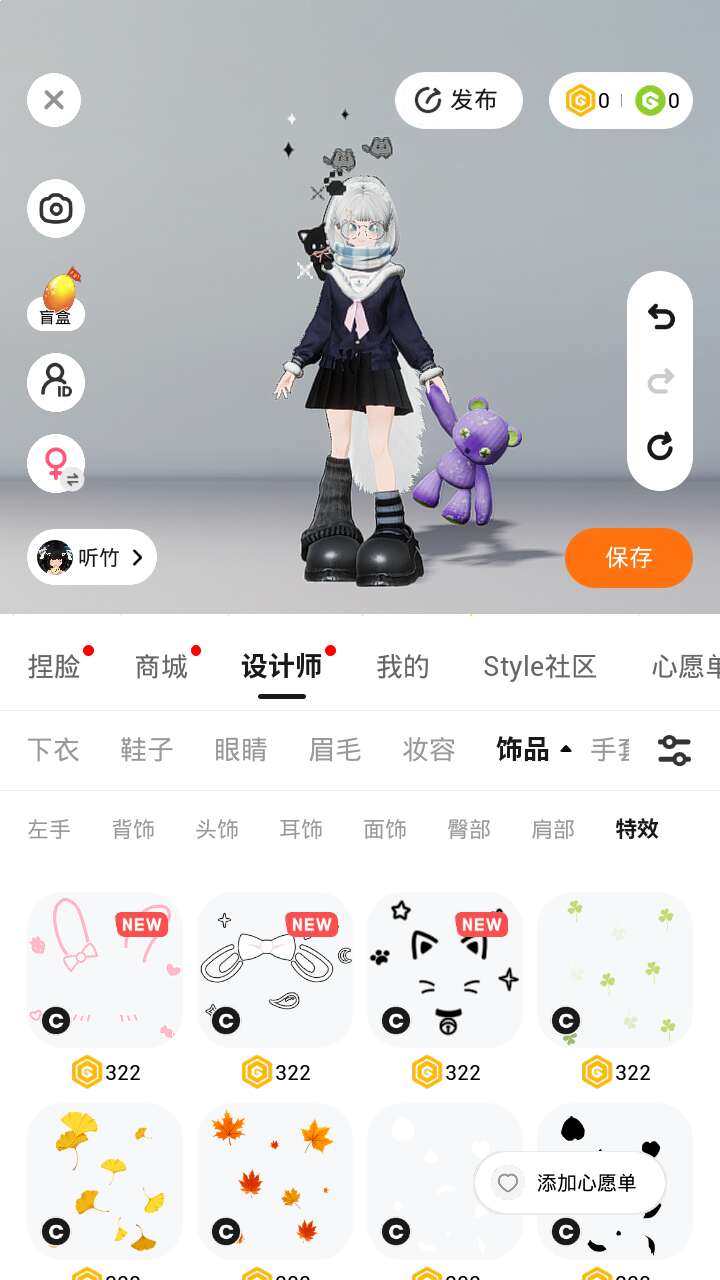Undo the last outfit change
The width and height of the screenshot is (720, 1280).
pyautogui.click(x=660, y=318)
